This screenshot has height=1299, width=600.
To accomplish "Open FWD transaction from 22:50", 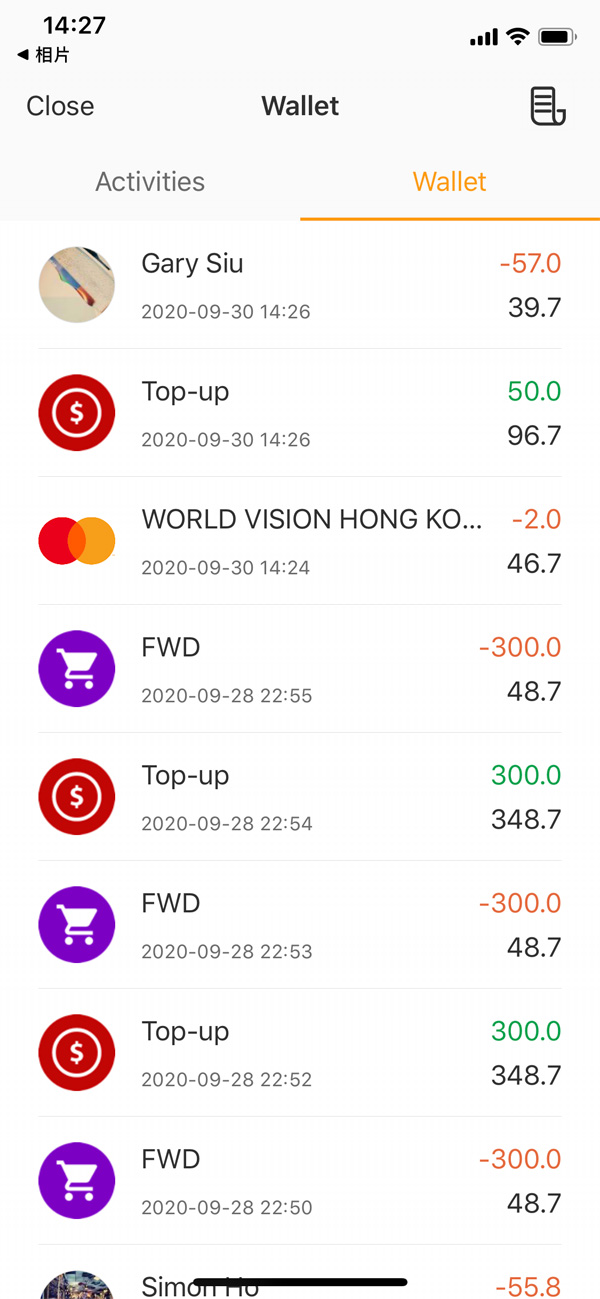I will (x=300, y=1181).
